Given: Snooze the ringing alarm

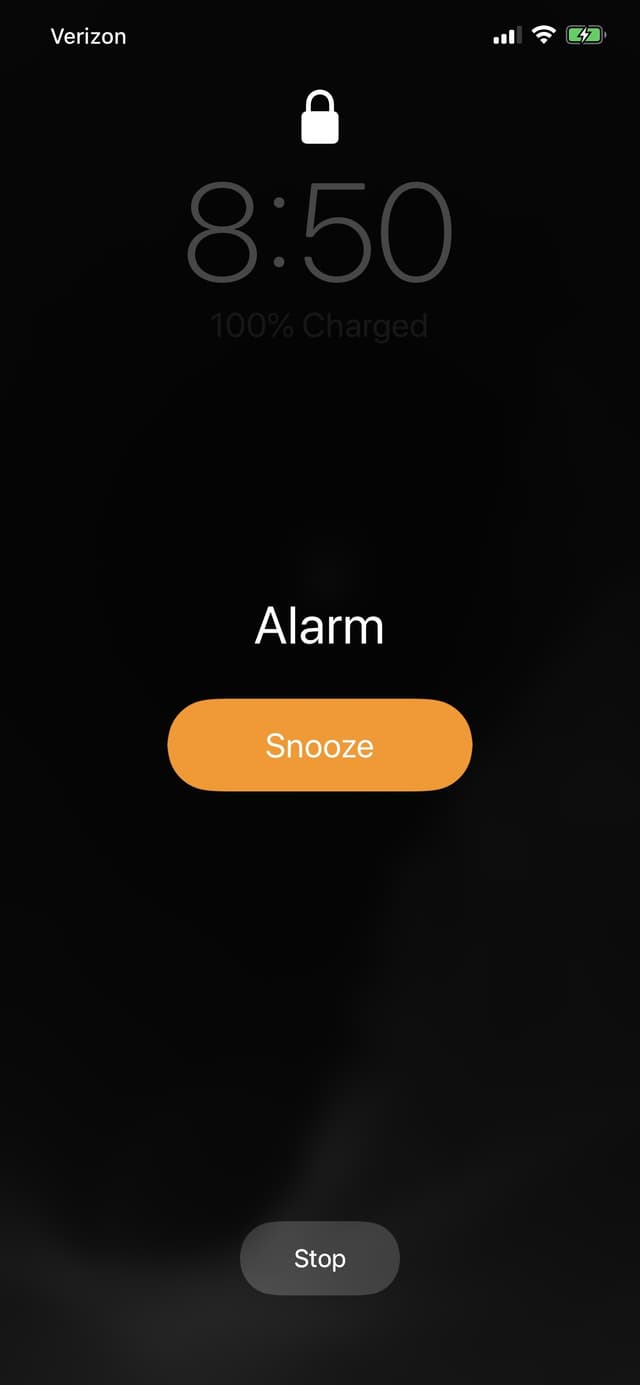Looking at the screenshot, I should click(x=319, y=745).
